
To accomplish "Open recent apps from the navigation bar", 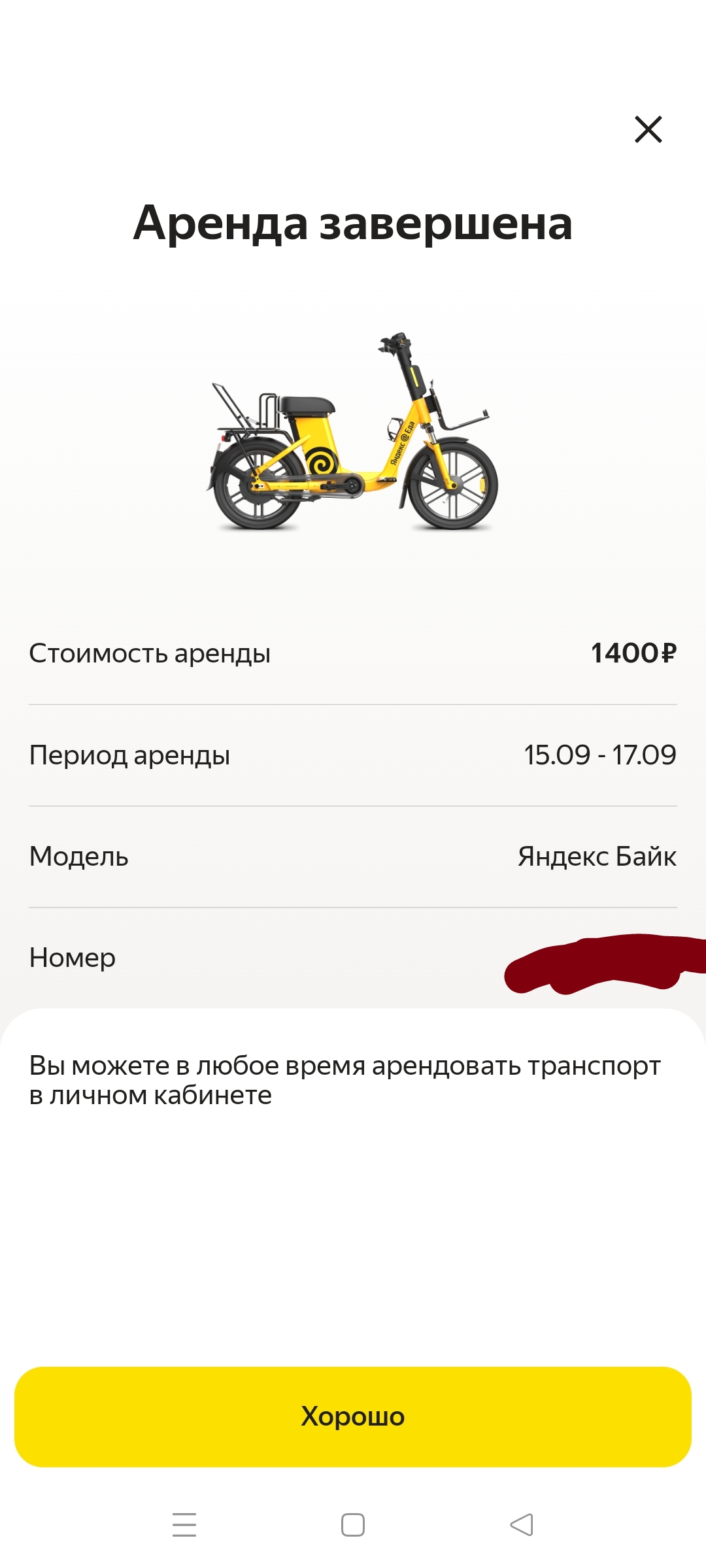I will [x=184, y=1525].
